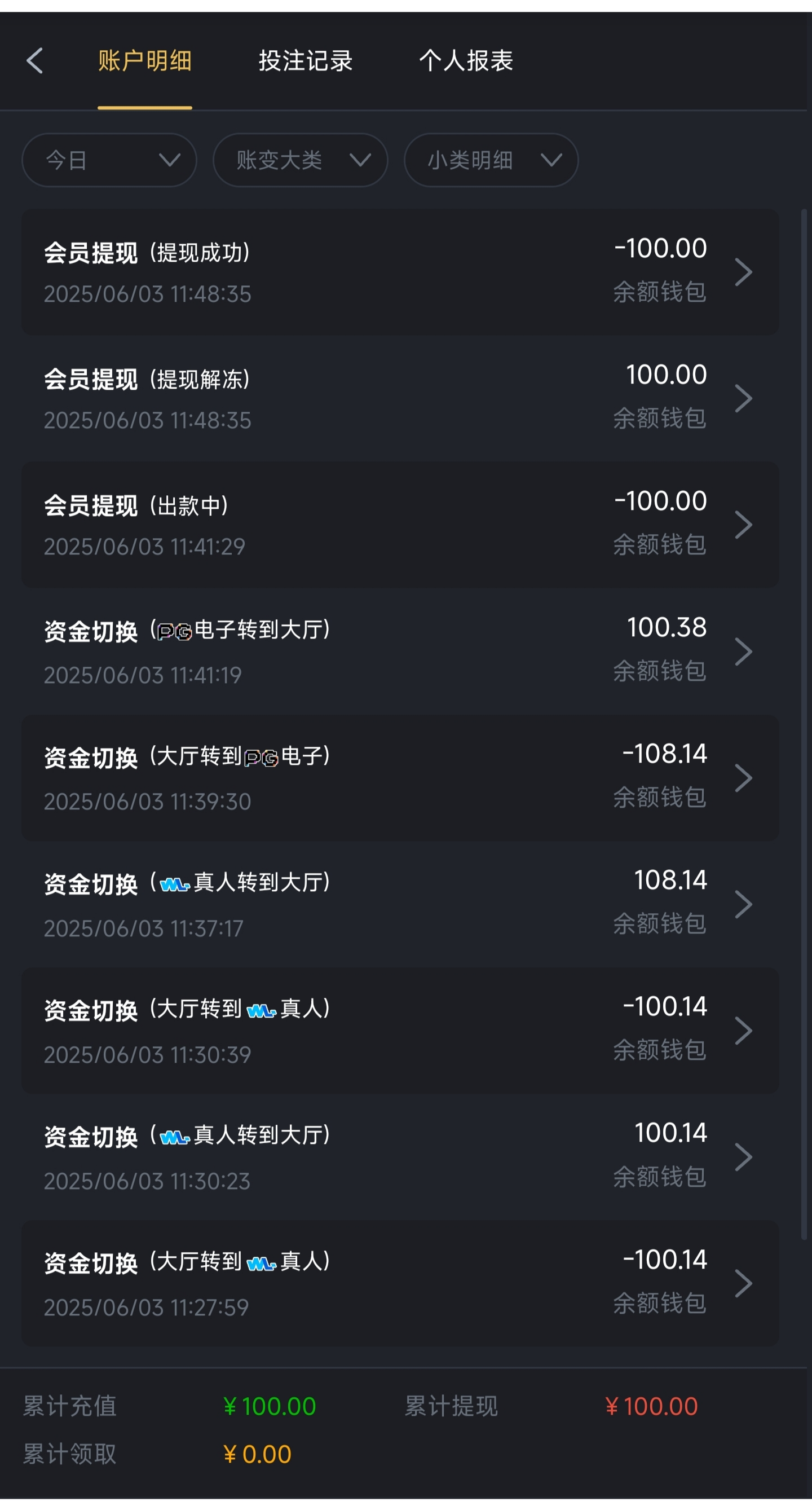Select the 账户明细 tab
812x1501 pixels.
click(144, 60)
